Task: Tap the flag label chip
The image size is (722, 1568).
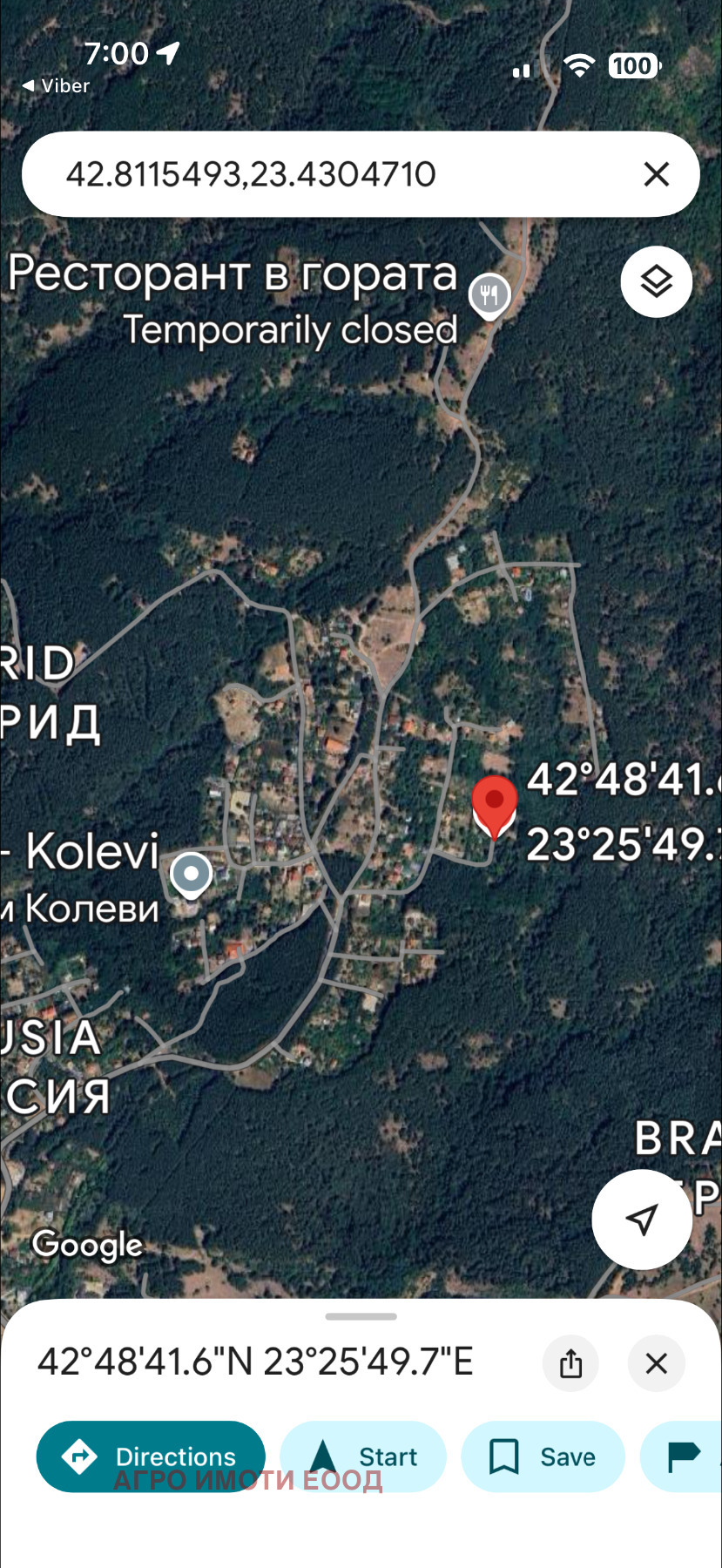Action: [684, 1456]
